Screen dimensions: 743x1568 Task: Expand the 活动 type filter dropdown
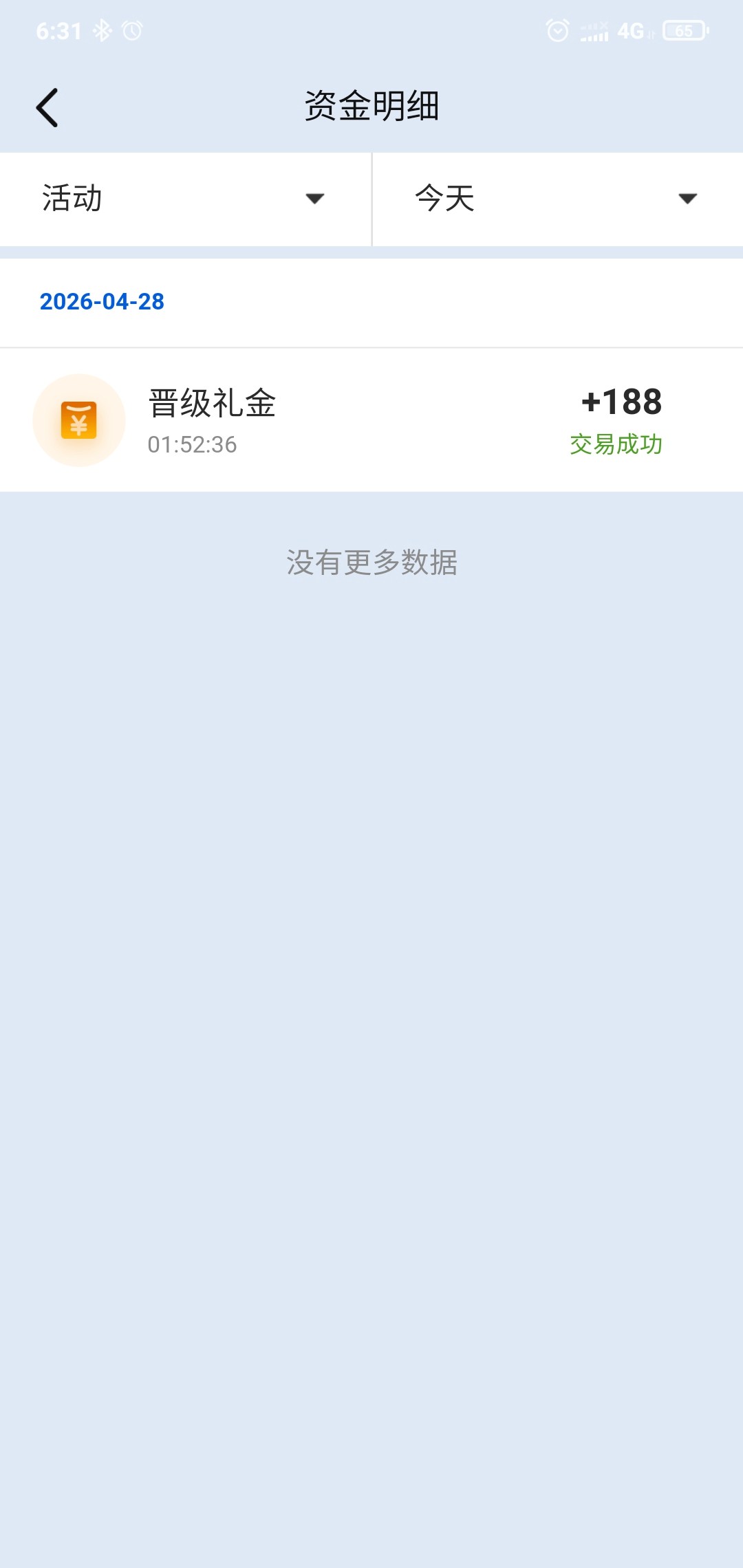tap(184, 199)
